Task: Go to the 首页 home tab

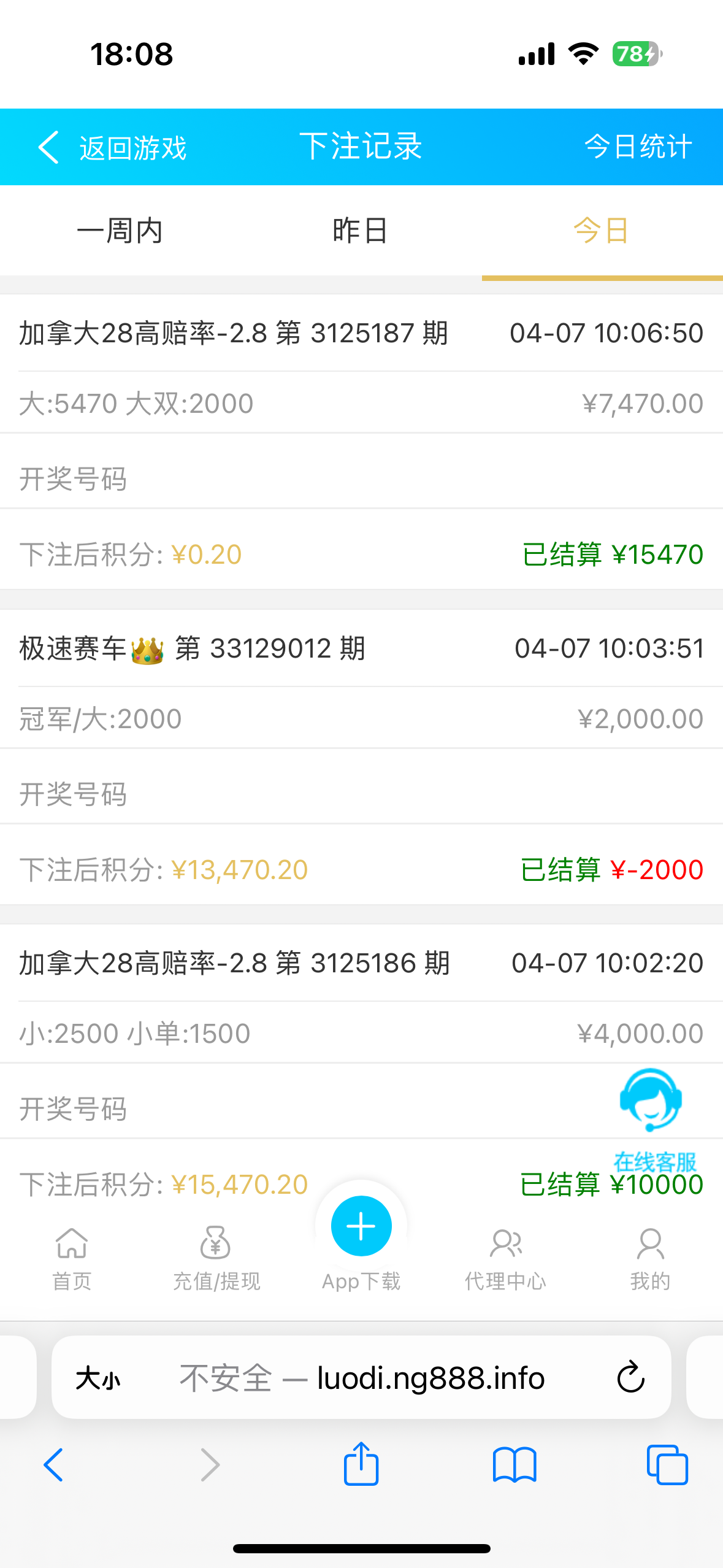Action: 72,1255
